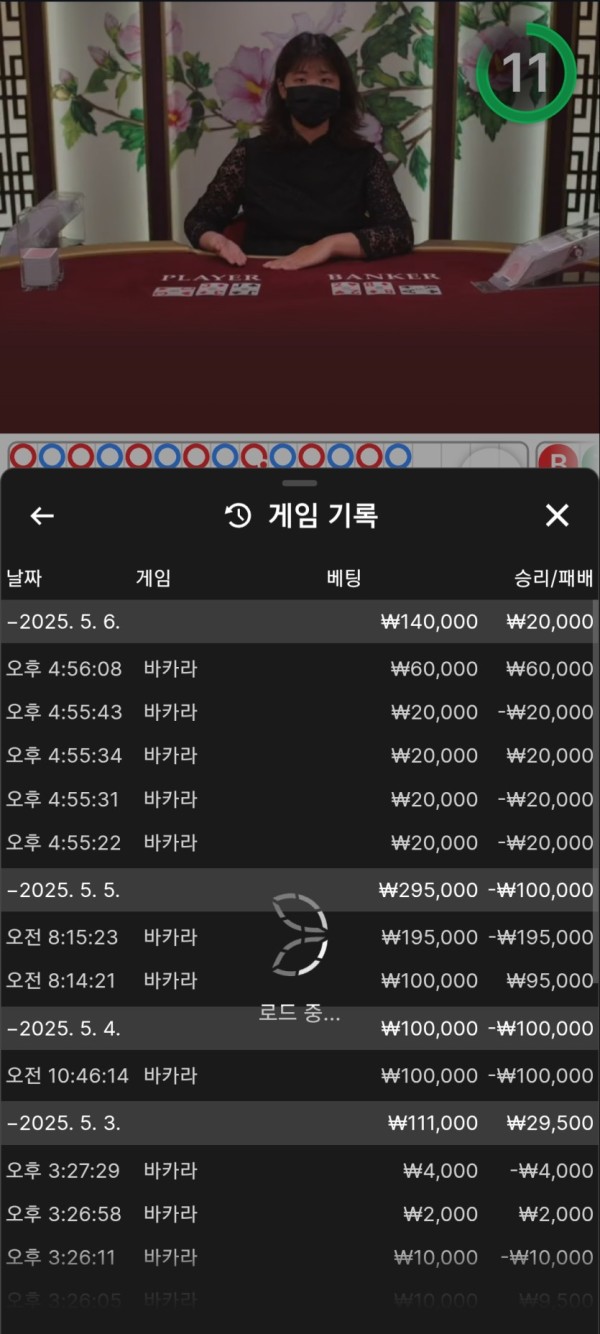The width and height of the screenshot is (600, 1334).
Task: Collapse the 2025. 5. 6. date group
Action: (63, 621)
